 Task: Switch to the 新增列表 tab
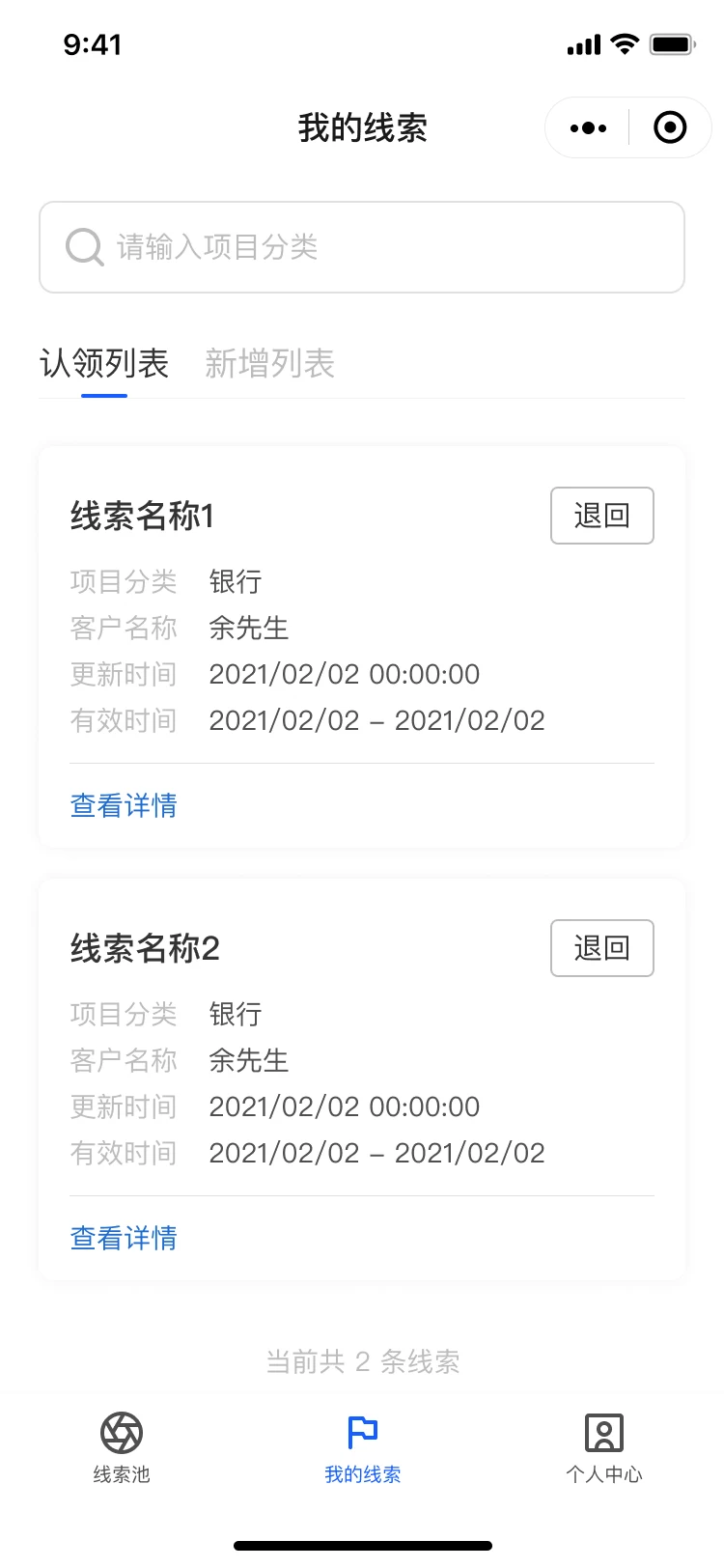[x=269, y=364]
